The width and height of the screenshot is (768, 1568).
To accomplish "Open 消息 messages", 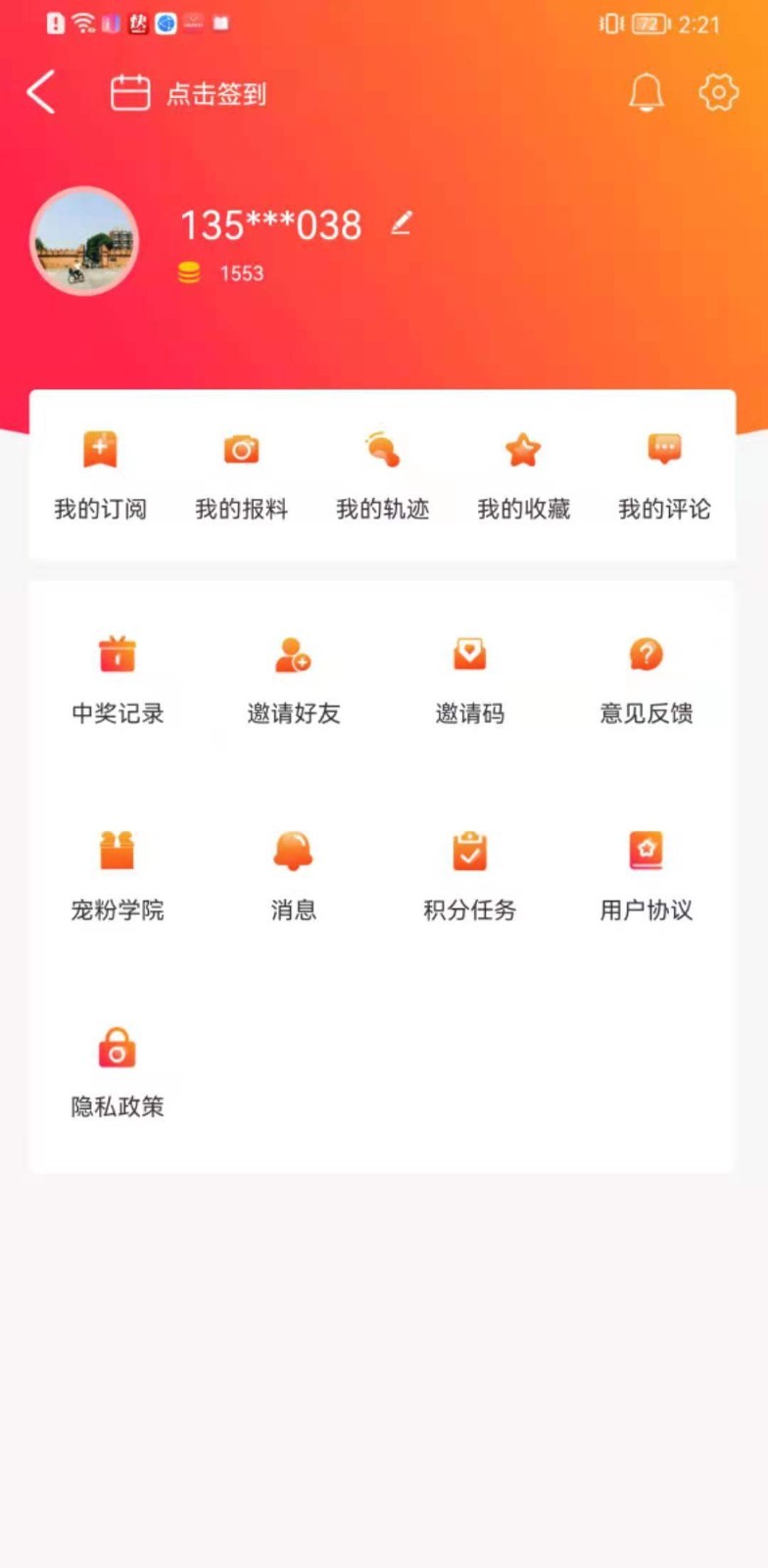I will coord(293,877).
